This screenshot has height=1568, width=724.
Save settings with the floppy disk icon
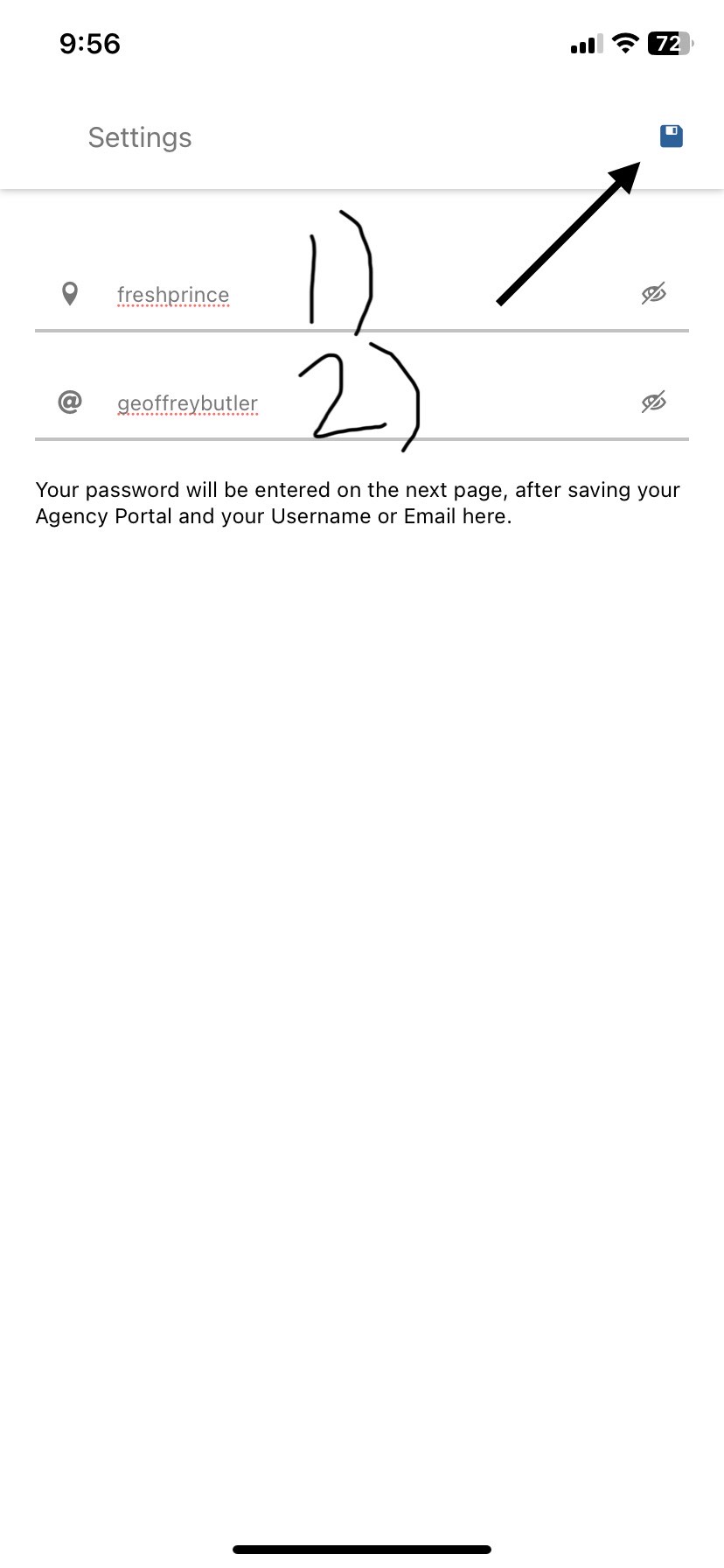coord(671,136)
